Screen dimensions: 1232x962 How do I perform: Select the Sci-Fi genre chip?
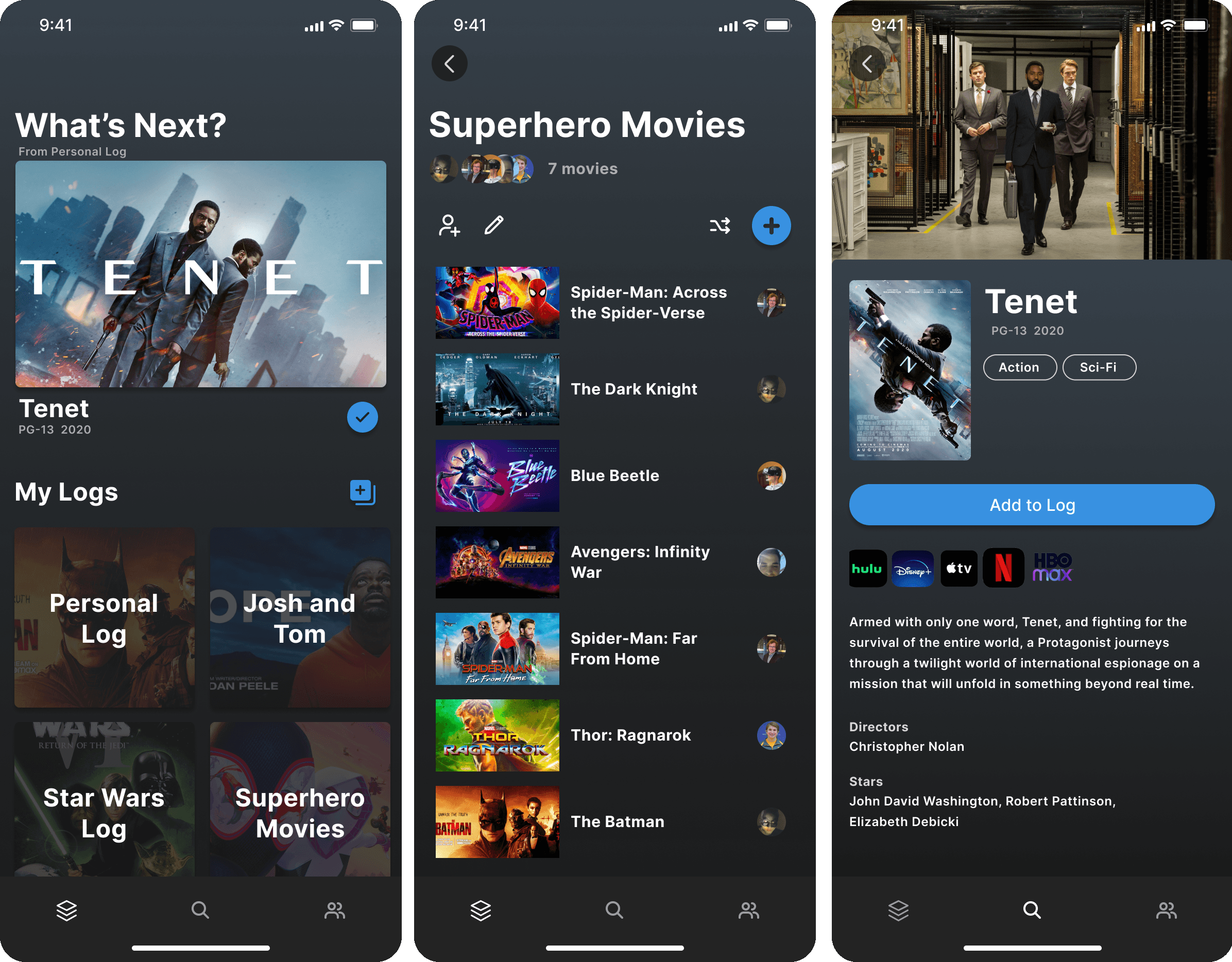[1098, 368]
